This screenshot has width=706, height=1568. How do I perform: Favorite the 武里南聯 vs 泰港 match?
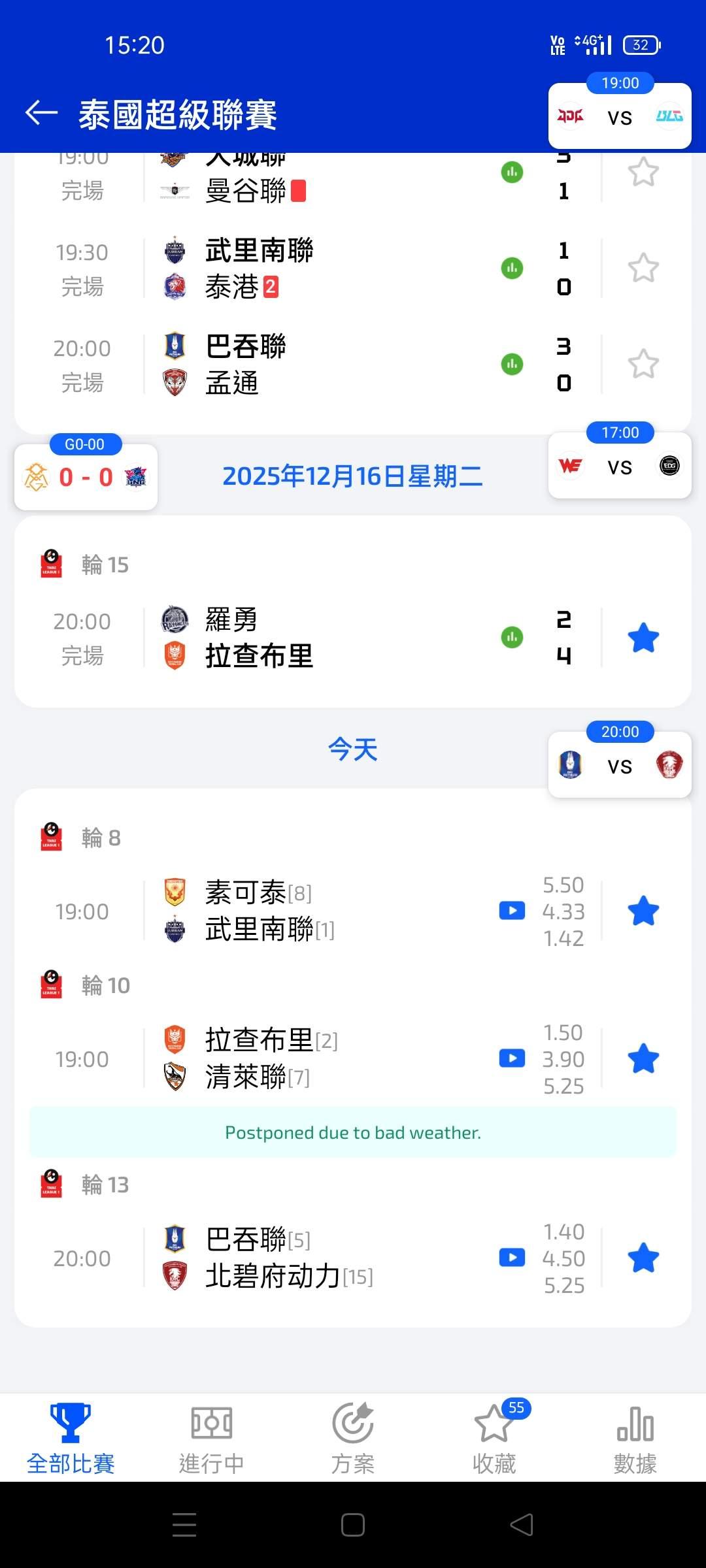coord(643,268)
